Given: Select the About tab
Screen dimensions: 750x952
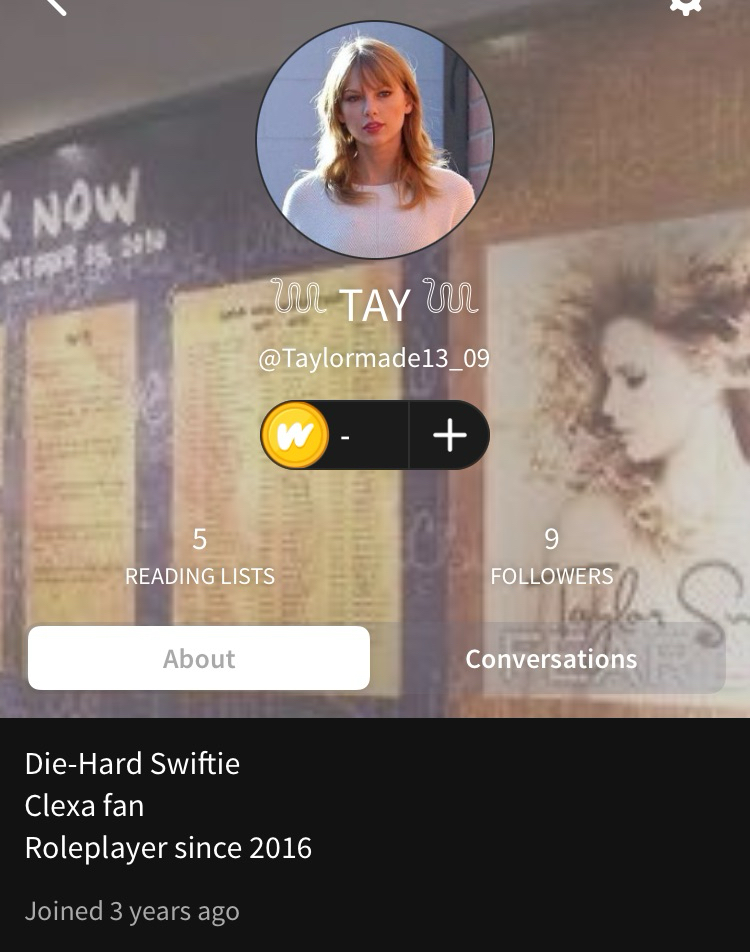Looking at the screenshot, I should (199, 658).
